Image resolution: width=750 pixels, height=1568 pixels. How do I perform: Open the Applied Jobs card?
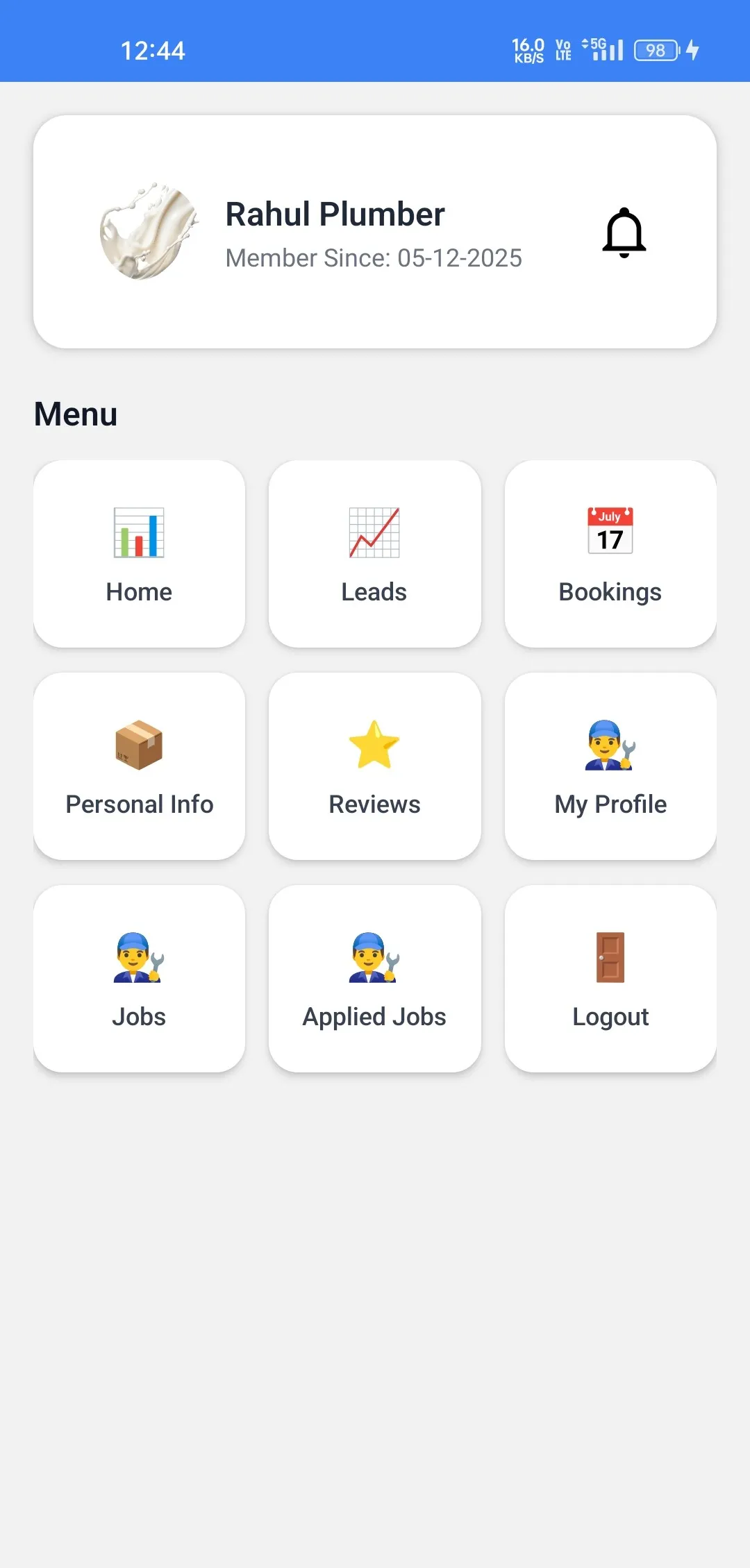coord(374,979)
